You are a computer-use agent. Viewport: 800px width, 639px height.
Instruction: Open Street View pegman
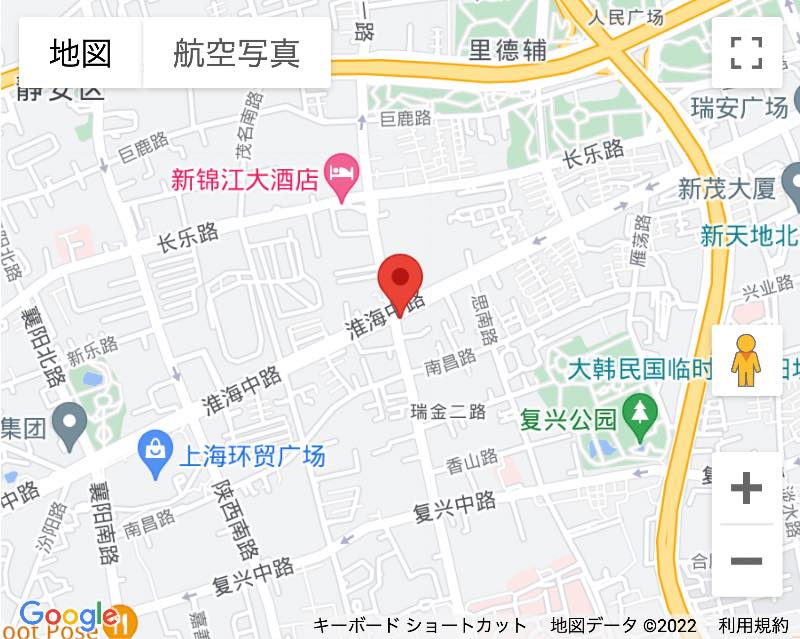point(746,361)
